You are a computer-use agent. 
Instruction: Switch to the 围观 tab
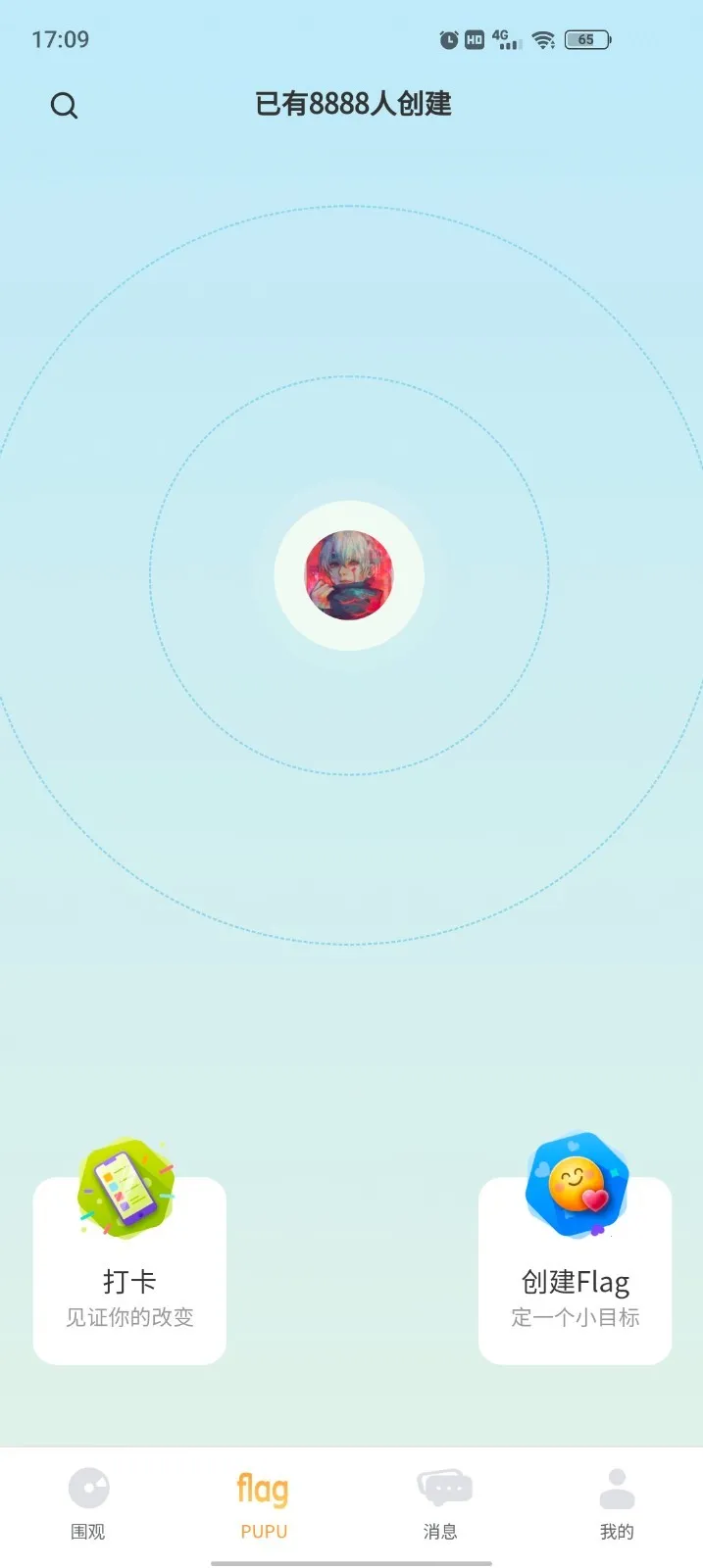coord(88,1504)
